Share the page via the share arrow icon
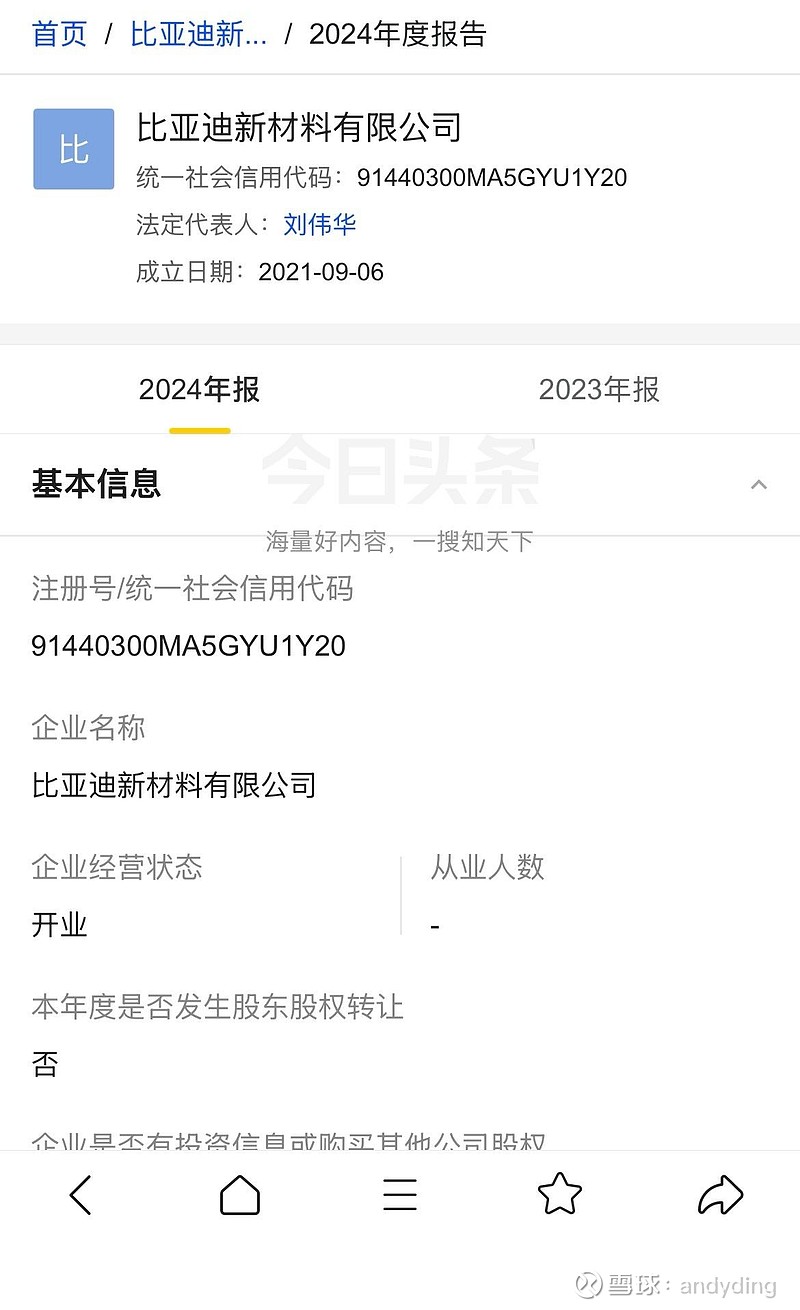This screenshot has height=1310, width=800. tap(720, 1194)
